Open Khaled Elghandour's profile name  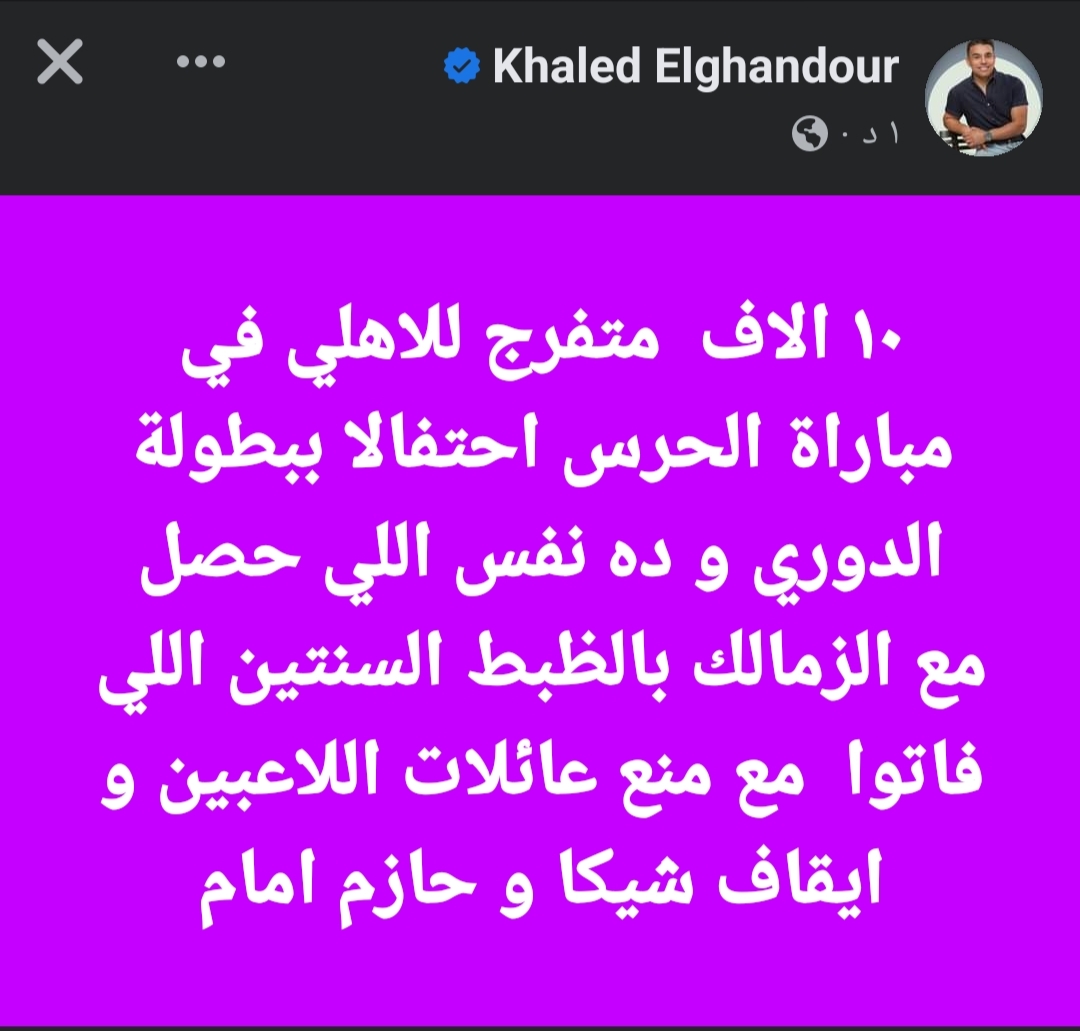tap(695, 67)
